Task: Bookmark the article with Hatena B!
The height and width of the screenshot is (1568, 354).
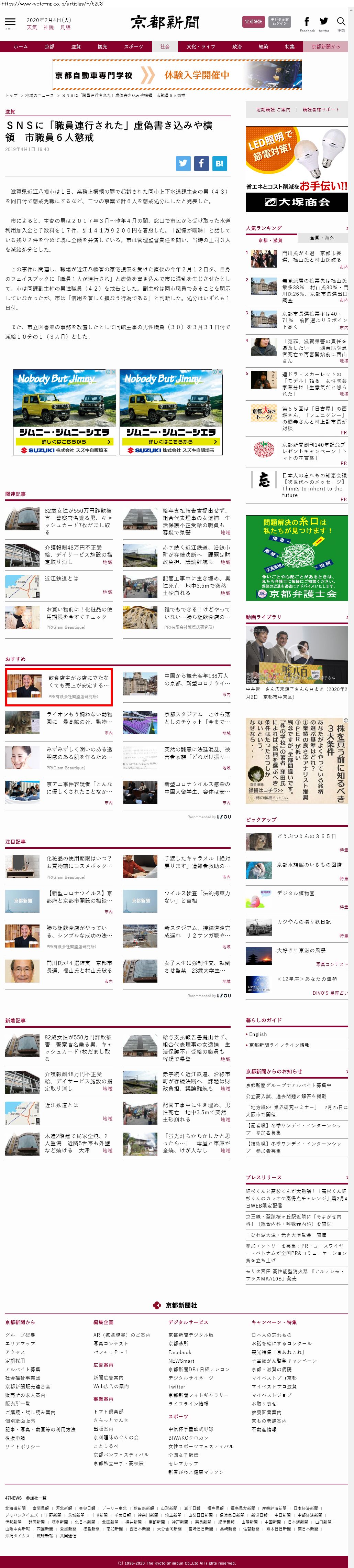Action: click(220, 163)
